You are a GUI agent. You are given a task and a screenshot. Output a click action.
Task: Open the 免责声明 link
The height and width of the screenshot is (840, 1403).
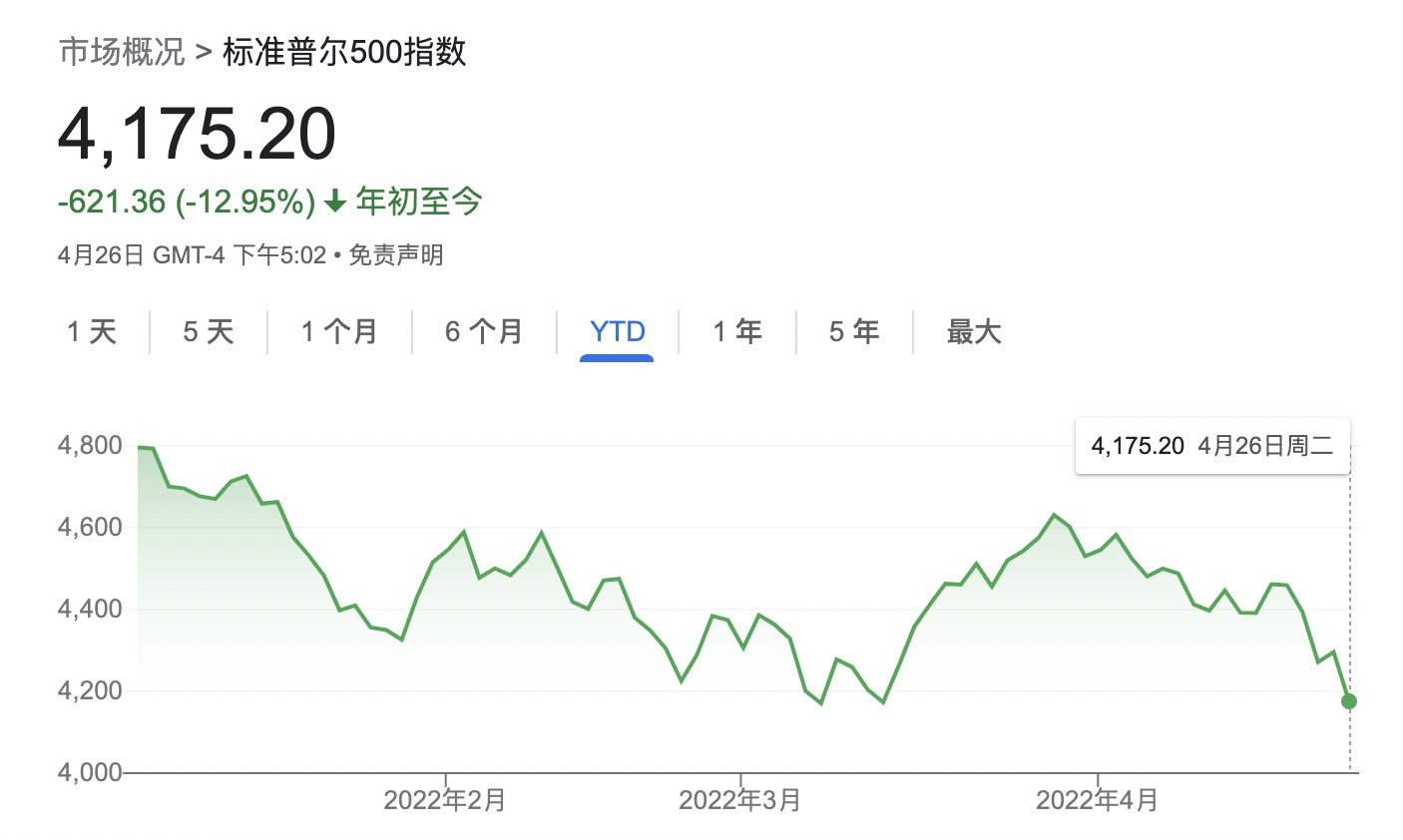coord(396,255)
